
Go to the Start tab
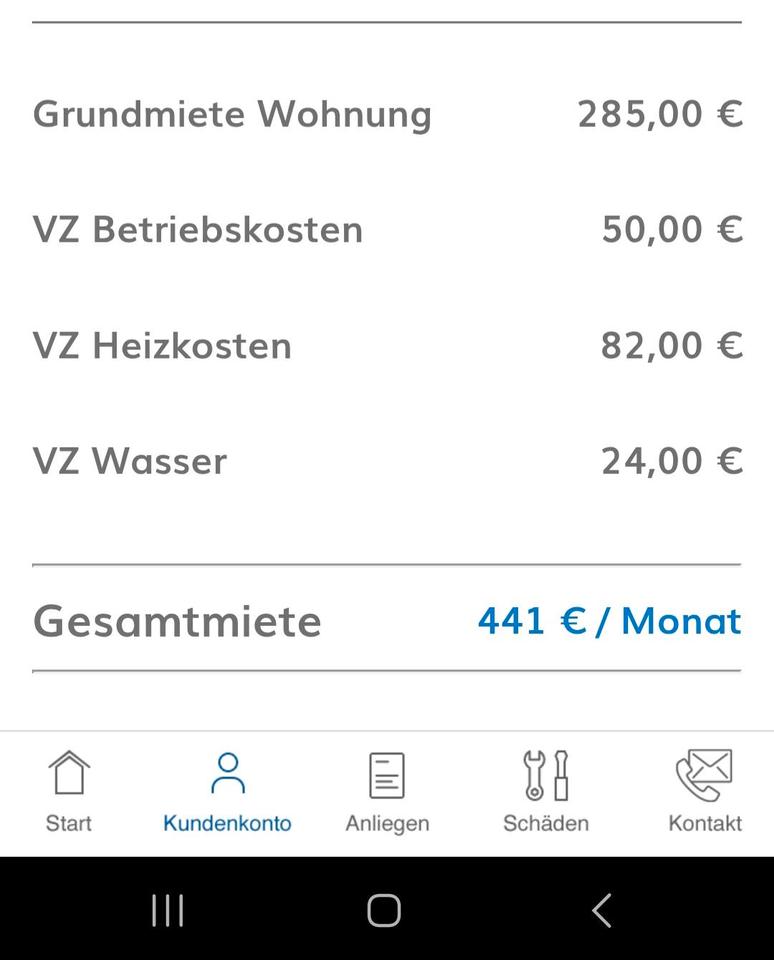click(69, 791)
